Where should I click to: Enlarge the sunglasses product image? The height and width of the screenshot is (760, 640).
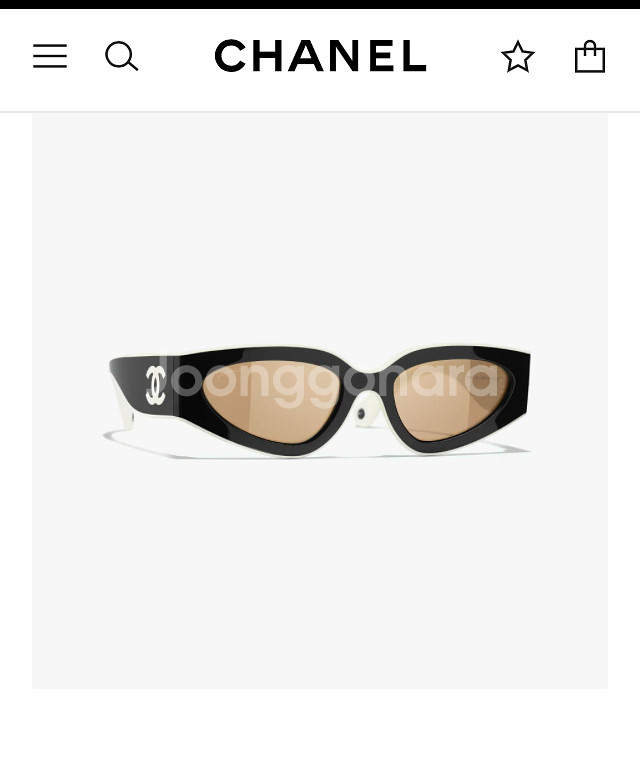(x=320, y=400)
